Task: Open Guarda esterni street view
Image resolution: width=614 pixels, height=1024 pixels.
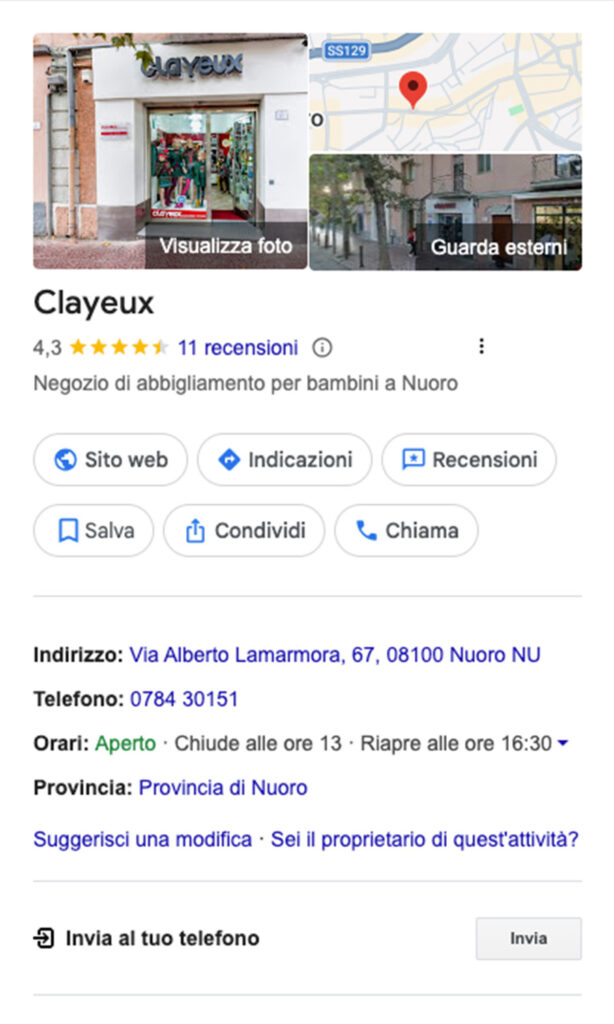Action: [x=445, y=212]
